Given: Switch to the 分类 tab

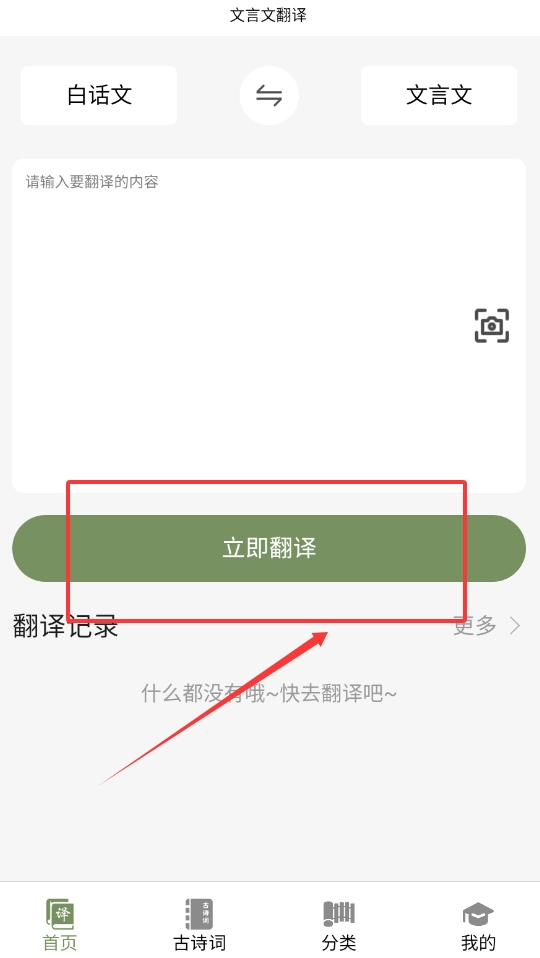Looking at the screenshot, I should point(339,925).
